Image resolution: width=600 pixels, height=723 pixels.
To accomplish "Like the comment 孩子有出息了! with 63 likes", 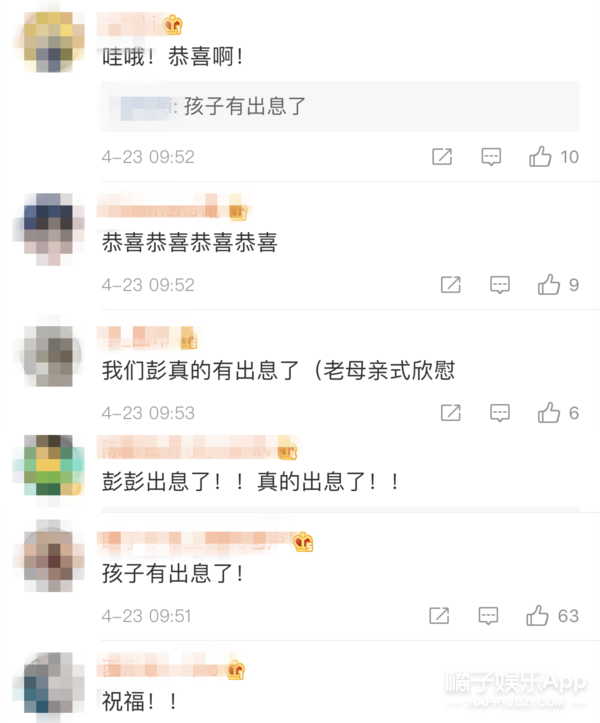I will tap(537, 616).
